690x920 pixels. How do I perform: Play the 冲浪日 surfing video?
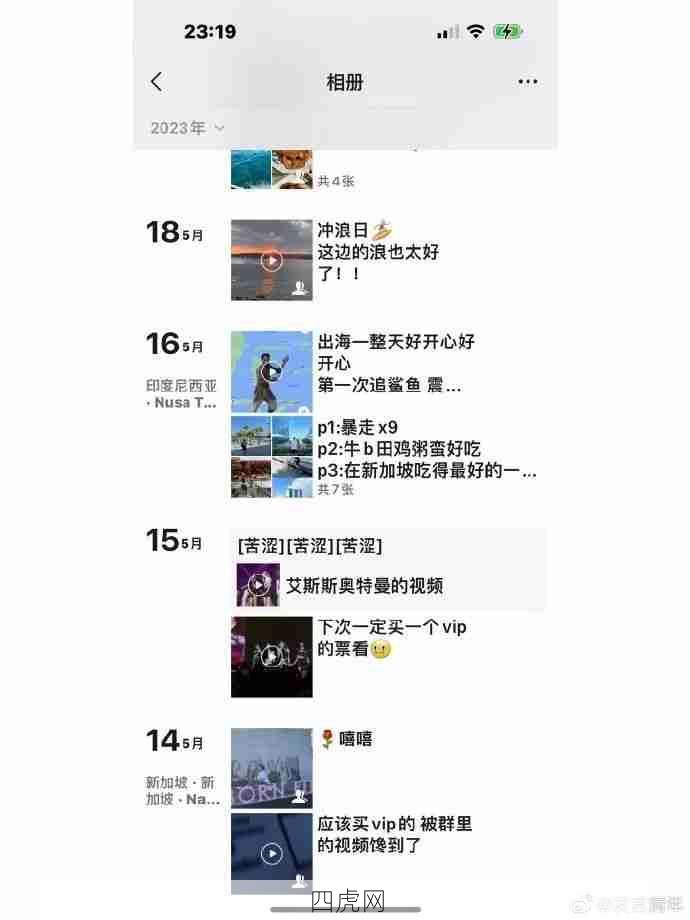tap(271, 260)
